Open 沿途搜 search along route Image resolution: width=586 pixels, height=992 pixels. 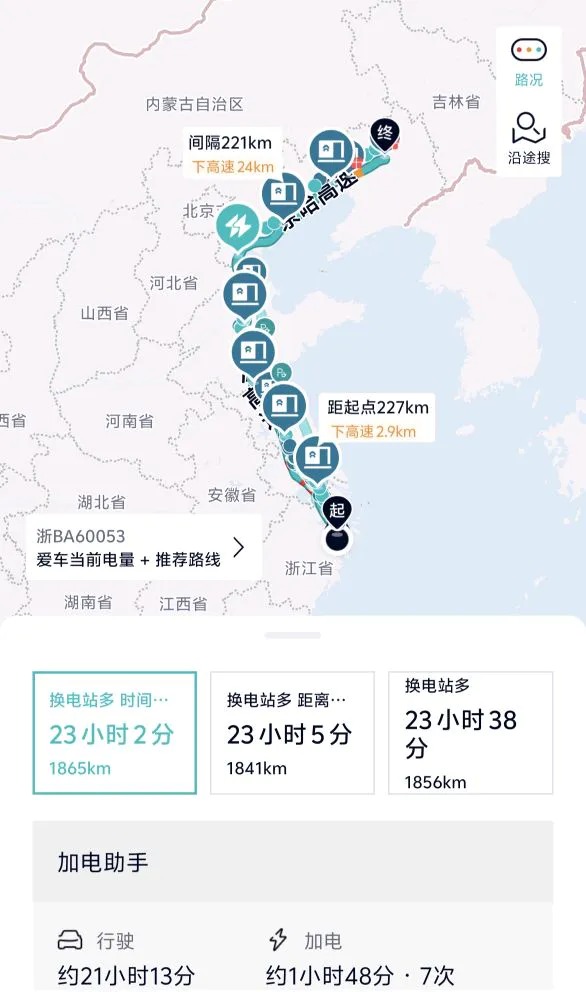pyautogui.click(x=528, y=139)
